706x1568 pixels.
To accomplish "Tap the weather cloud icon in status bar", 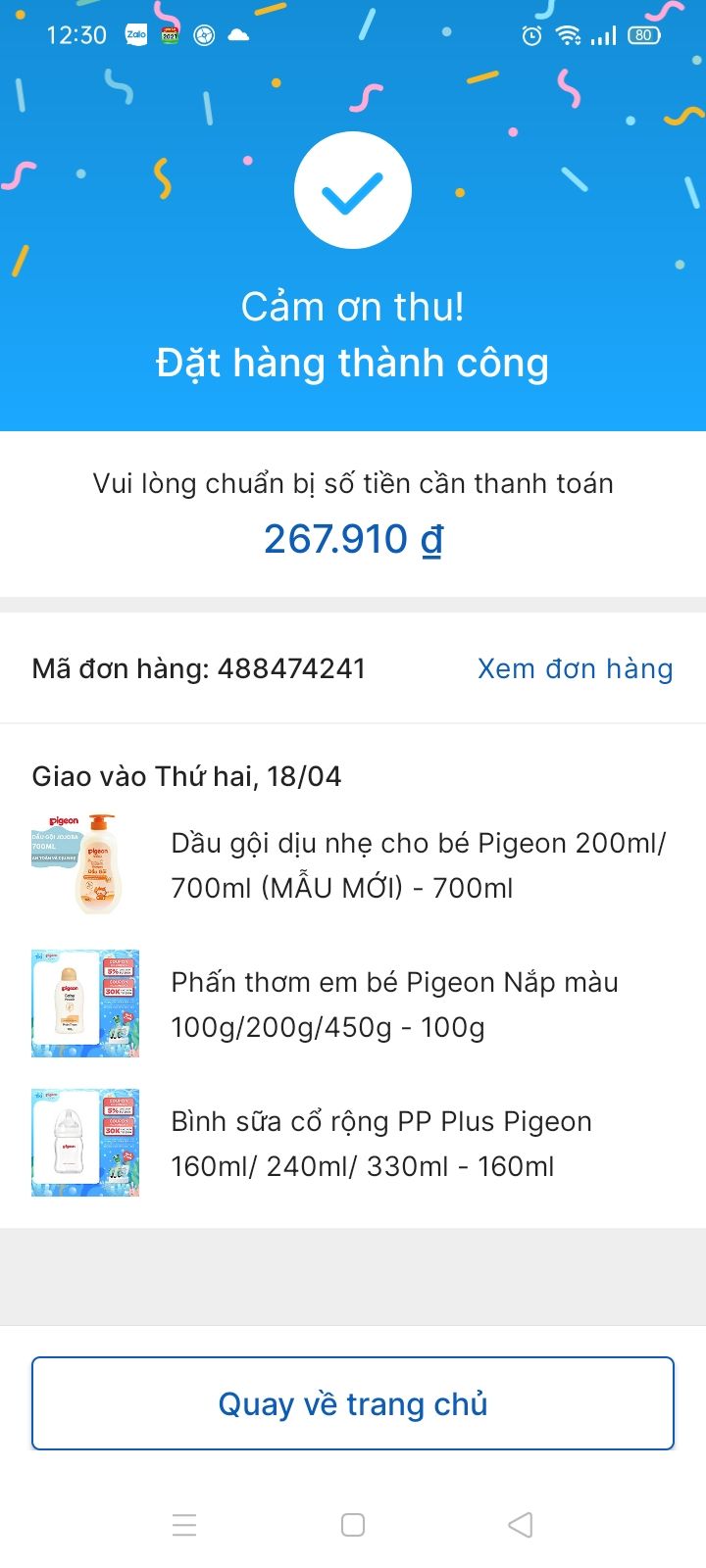I will tap(234, 35).
